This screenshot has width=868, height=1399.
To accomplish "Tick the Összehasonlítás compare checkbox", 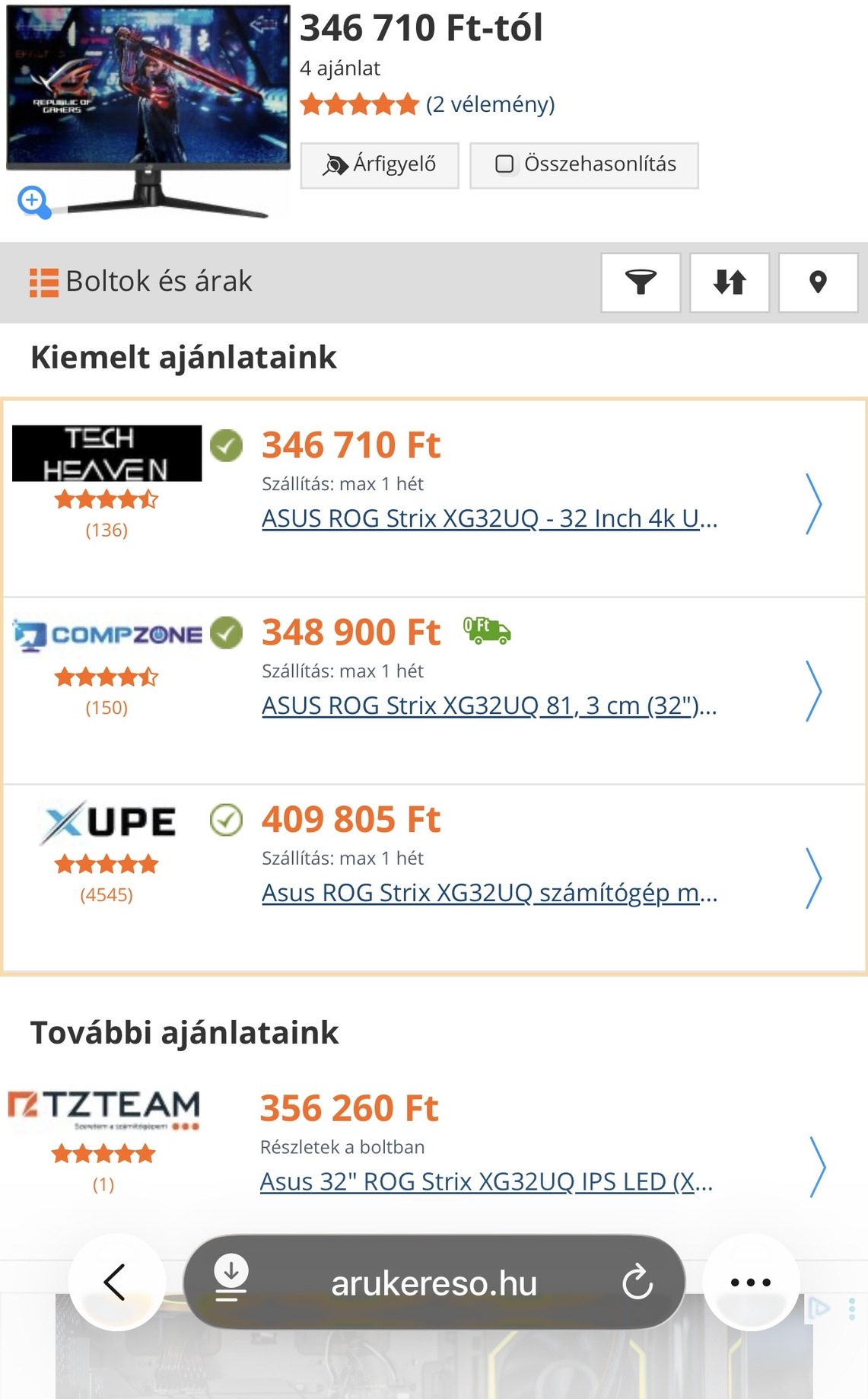I will click(504, 164).
